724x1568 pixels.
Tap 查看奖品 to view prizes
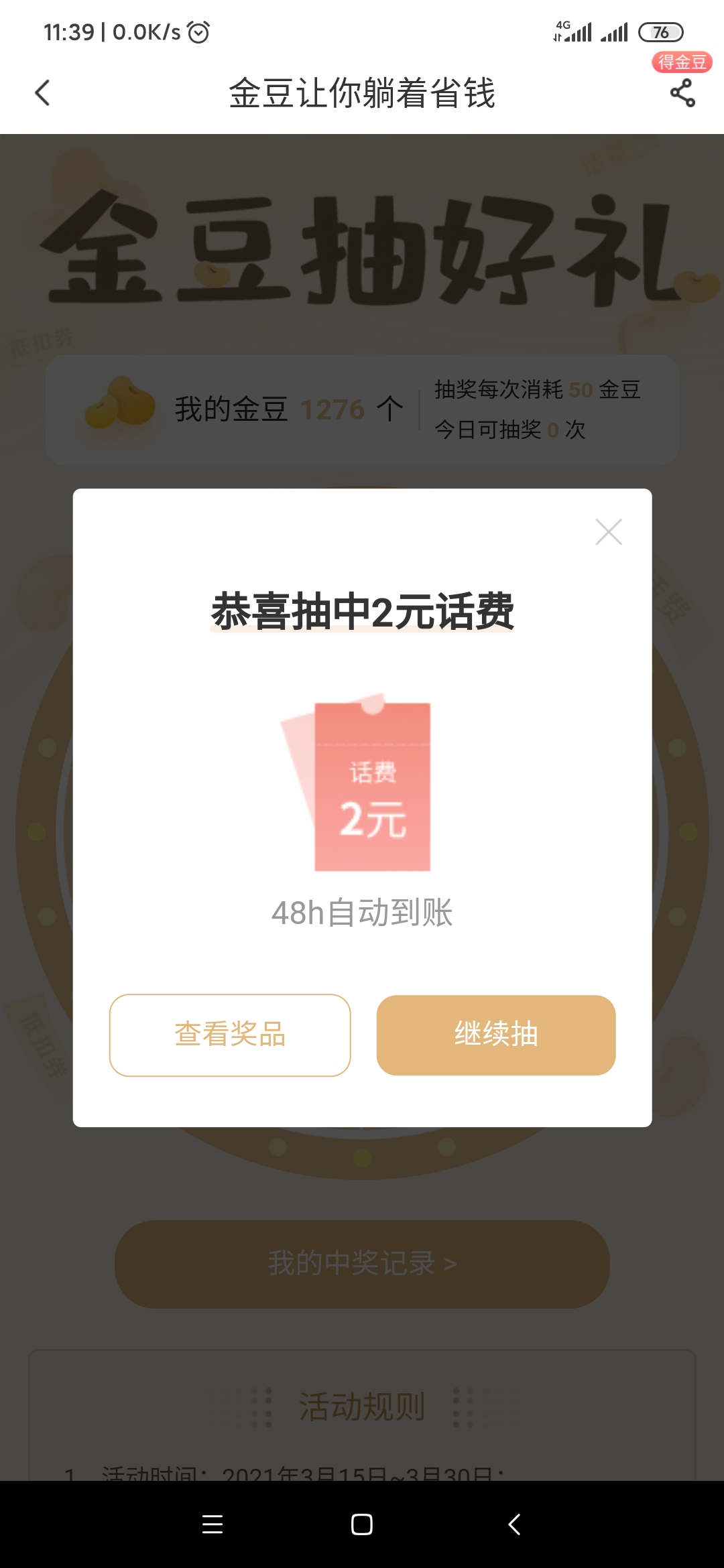coord(229,1035)
